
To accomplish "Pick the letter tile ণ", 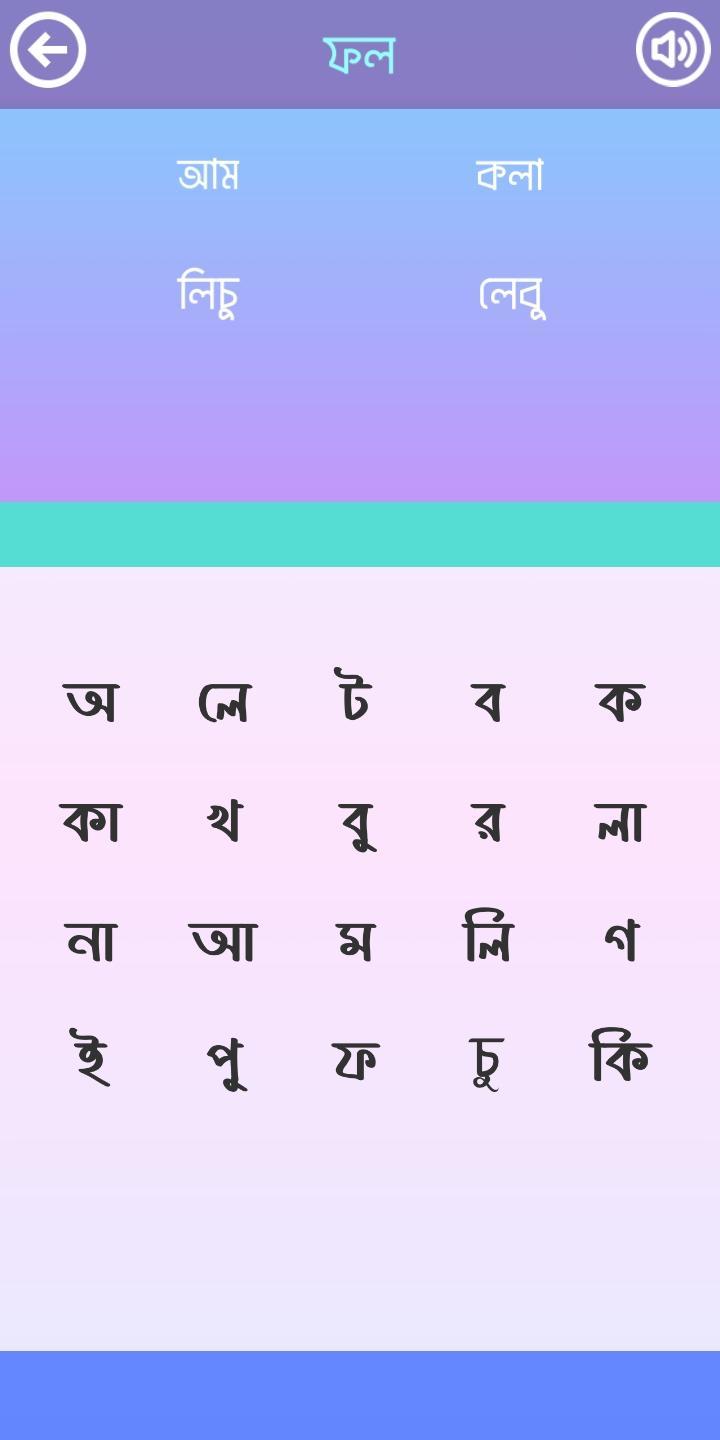I will tap(620, 941).
